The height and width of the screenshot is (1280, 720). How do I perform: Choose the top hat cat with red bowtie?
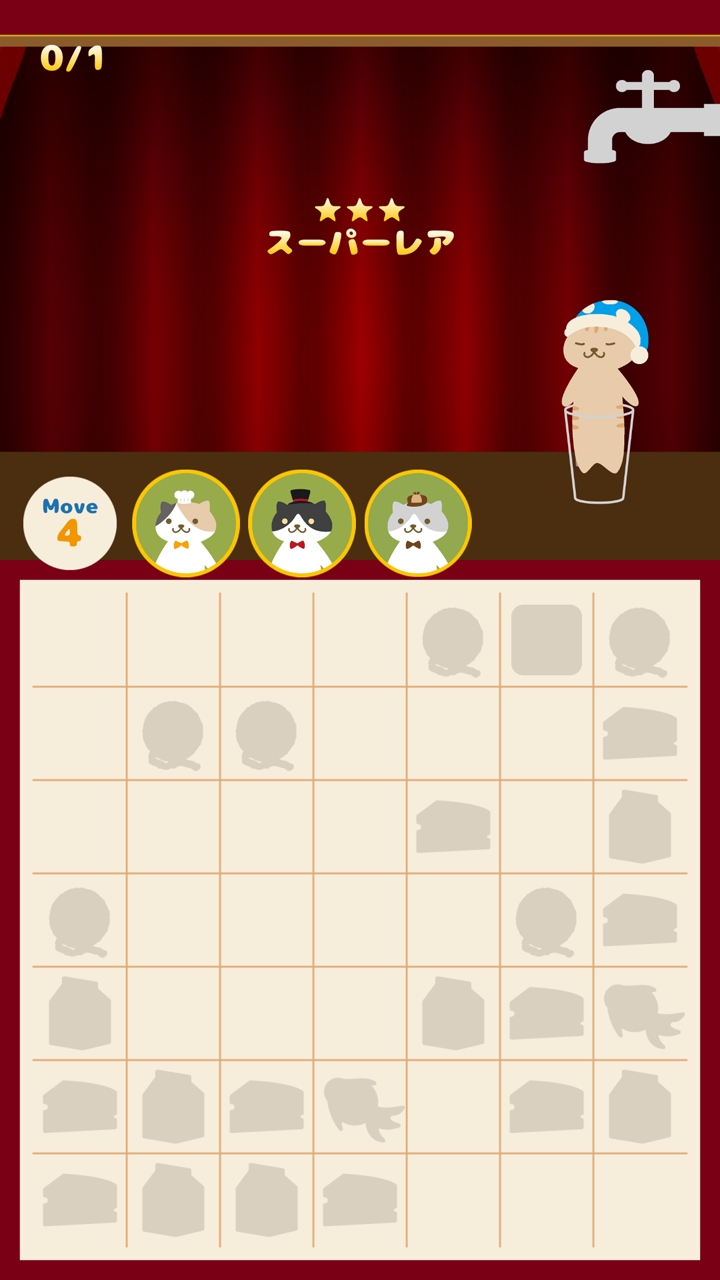pyautogui.click(x=302, y=523)
